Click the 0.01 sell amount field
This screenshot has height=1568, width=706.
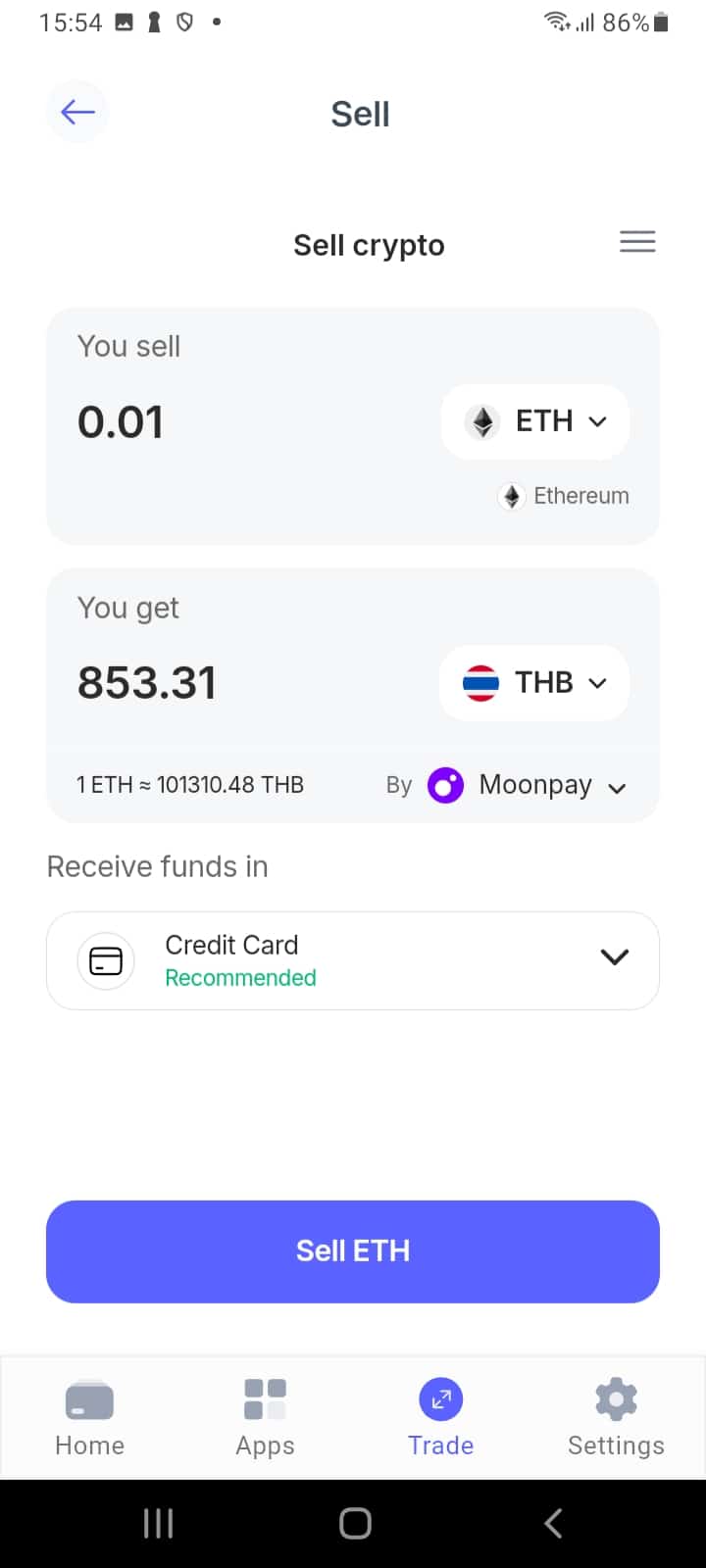(121, 421)
